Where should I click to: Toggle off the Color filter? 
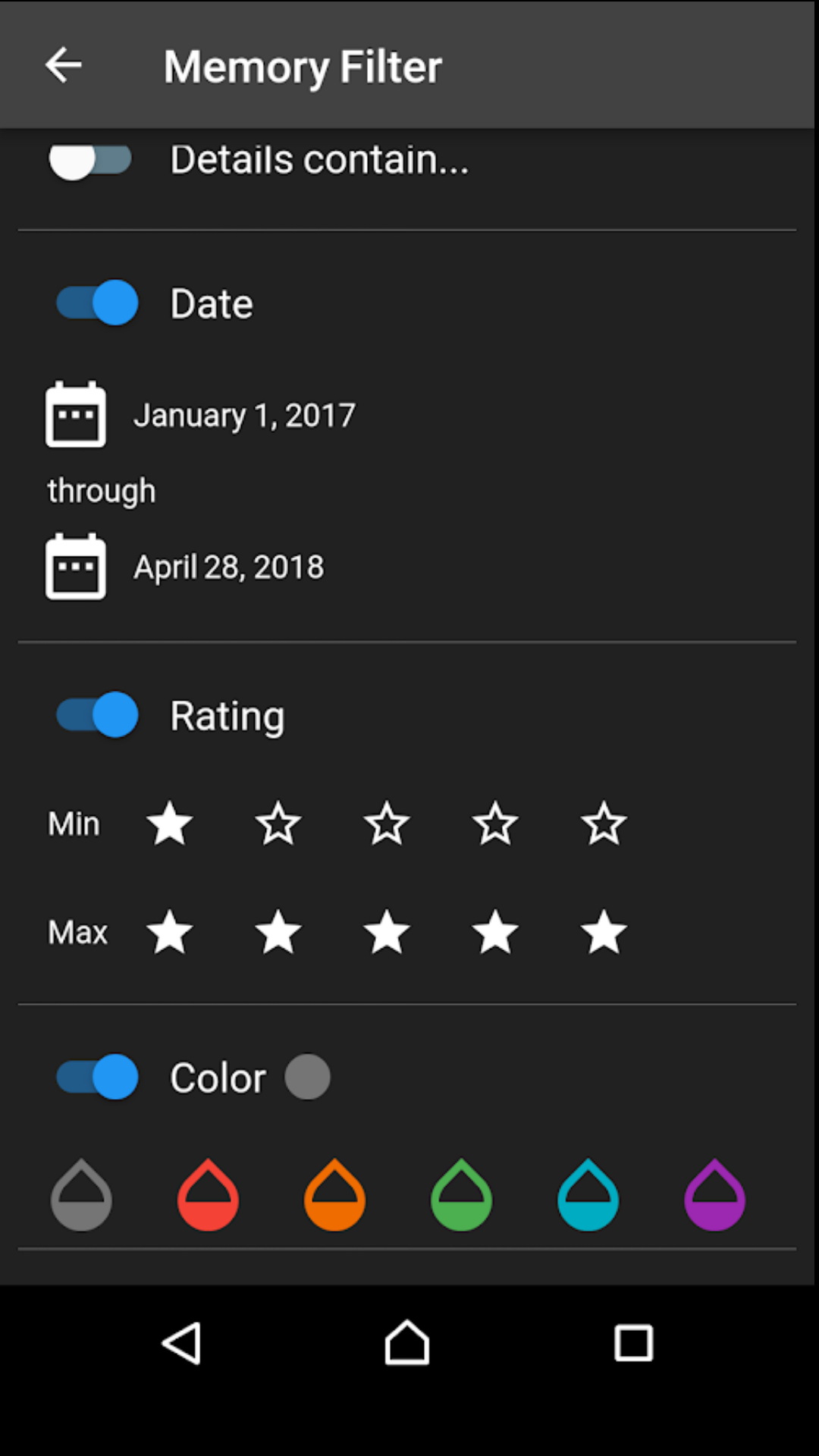point(98,1077)
